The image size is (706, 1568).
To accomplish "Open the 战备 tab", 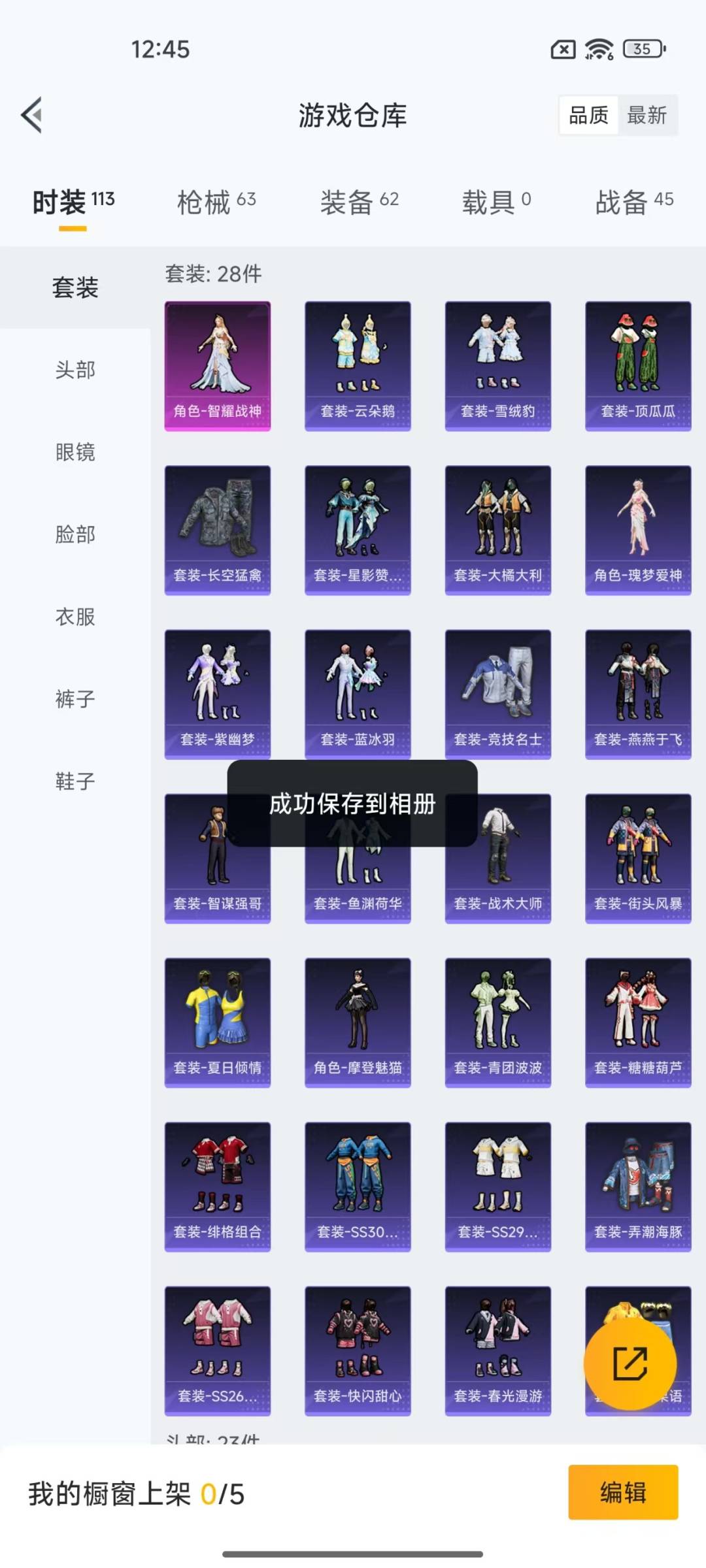I will [x=634, y=202].
